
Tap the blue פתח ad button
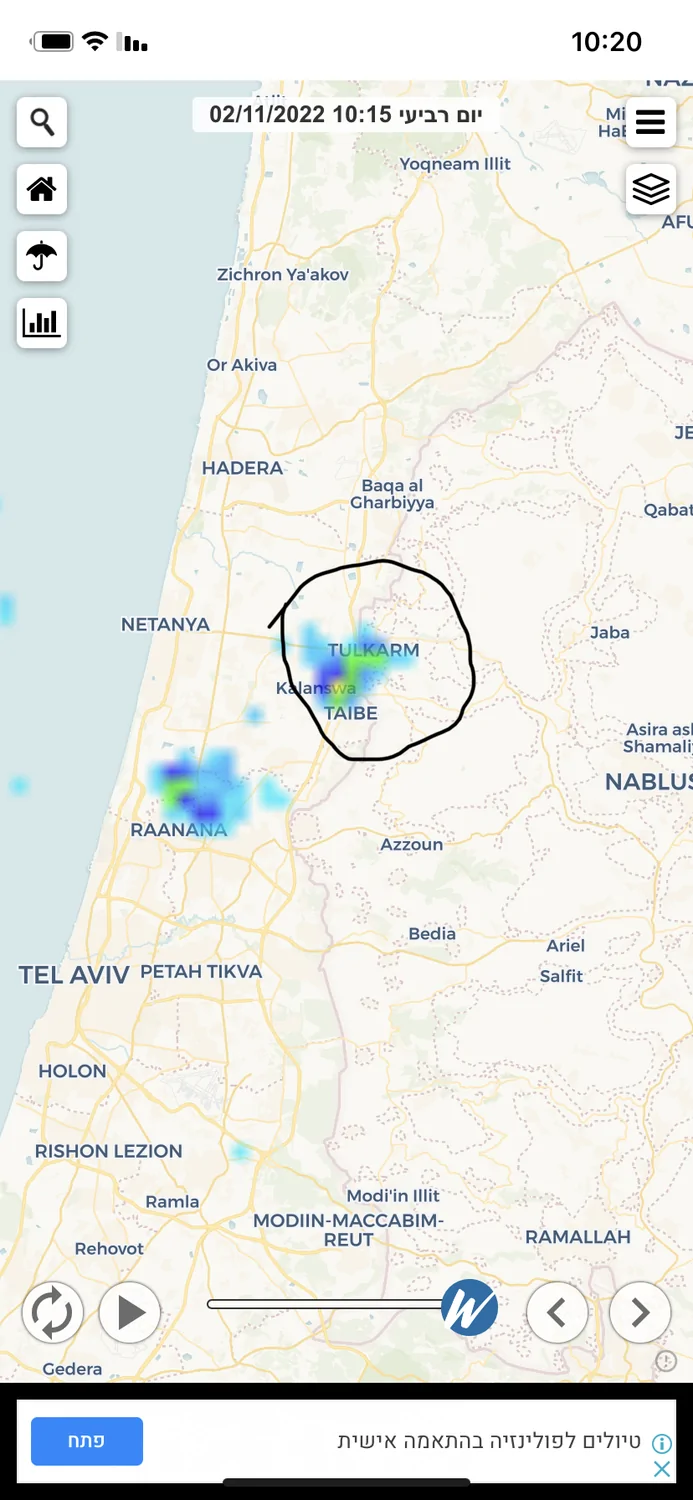(x=87, y=1441)
